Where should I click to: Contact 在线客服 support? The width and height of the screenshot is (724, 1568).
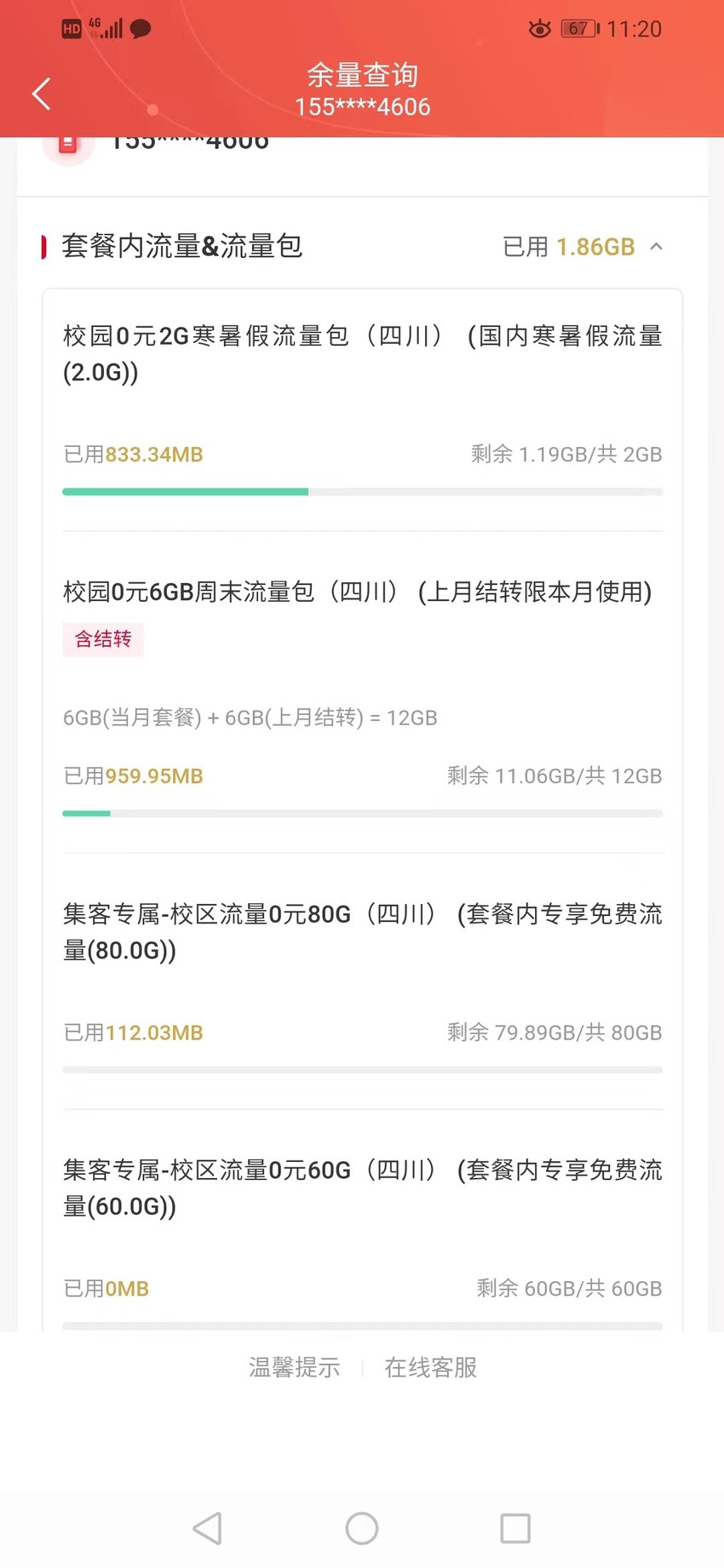tap(430, 1367)
